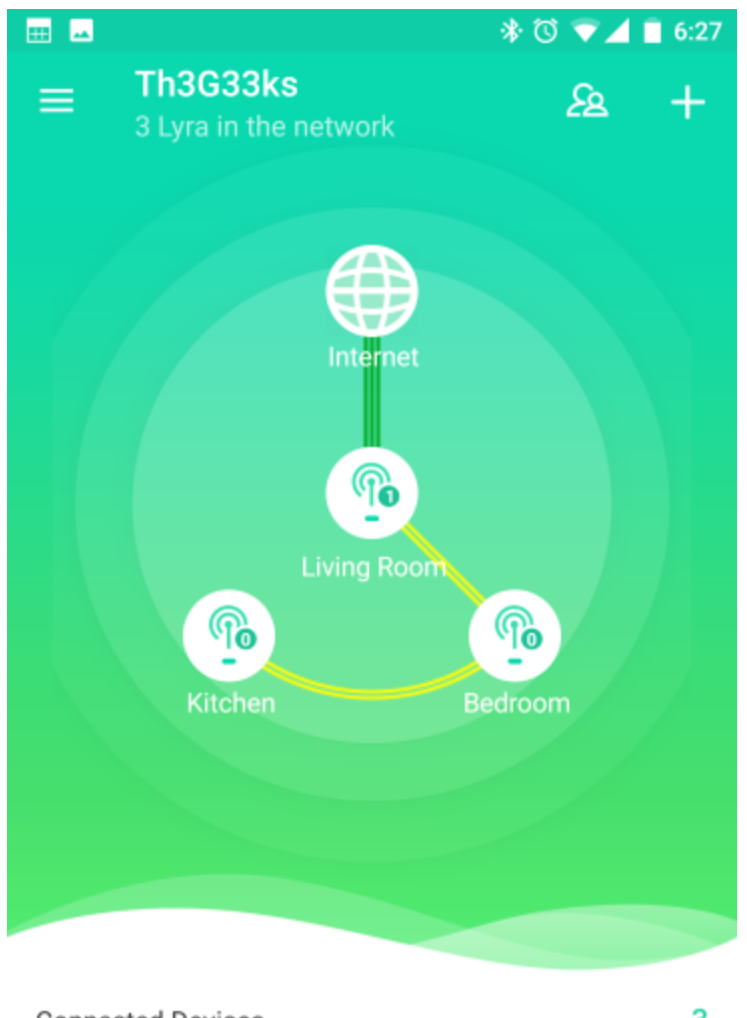Open the Living Room Lyra node
Viewport: 747px width, 1018px height.
click(x=372, y=493)
